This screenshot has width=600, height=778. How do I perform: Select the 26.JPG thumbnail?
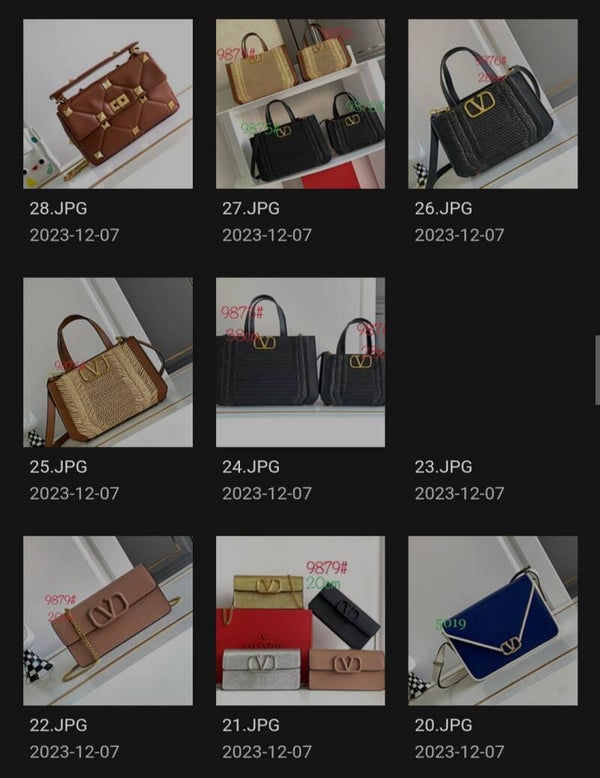(492, 104)
